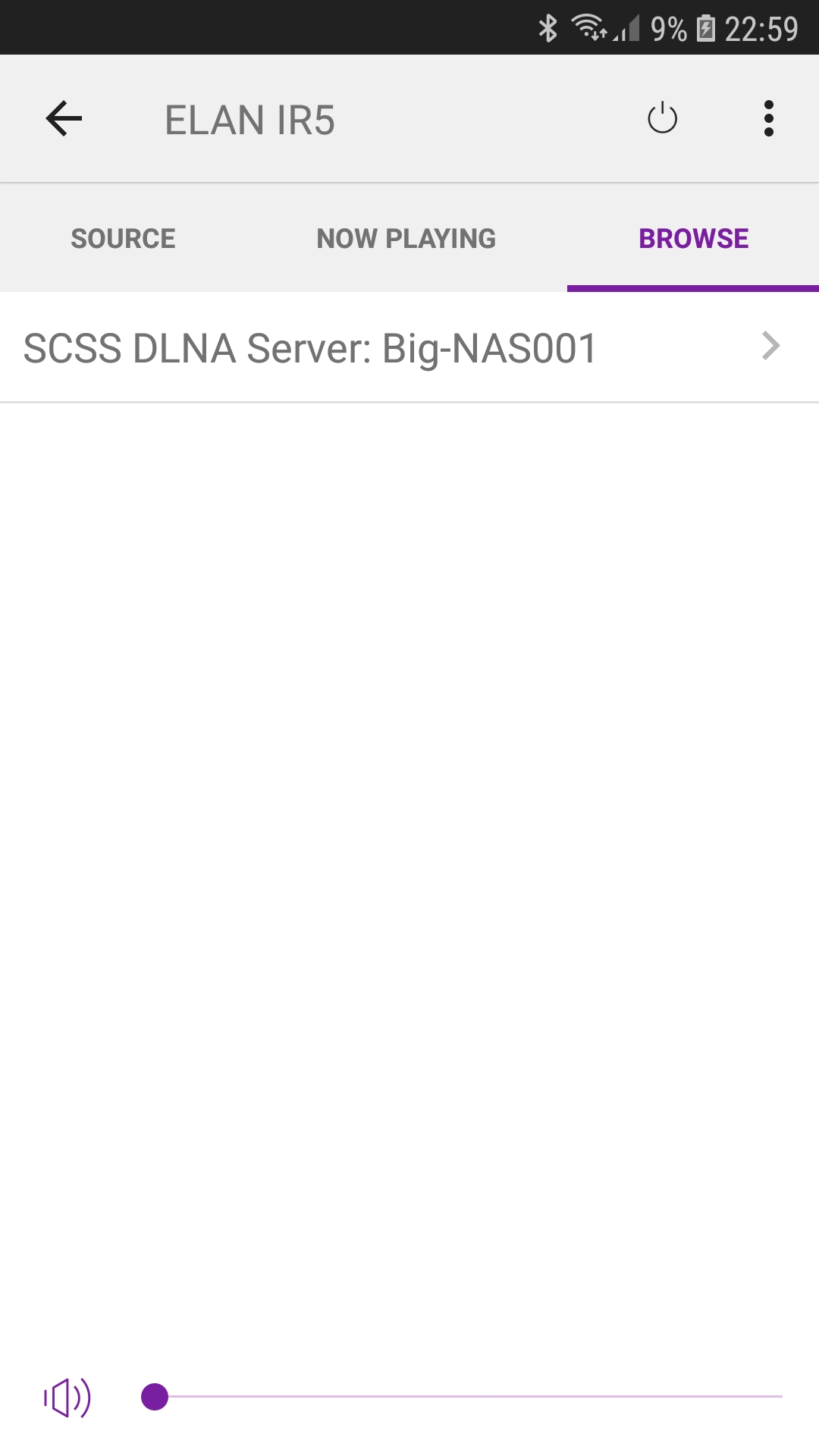Open the three-dot overflow menu
This screenshot has width=819, height=1456.
769,118
